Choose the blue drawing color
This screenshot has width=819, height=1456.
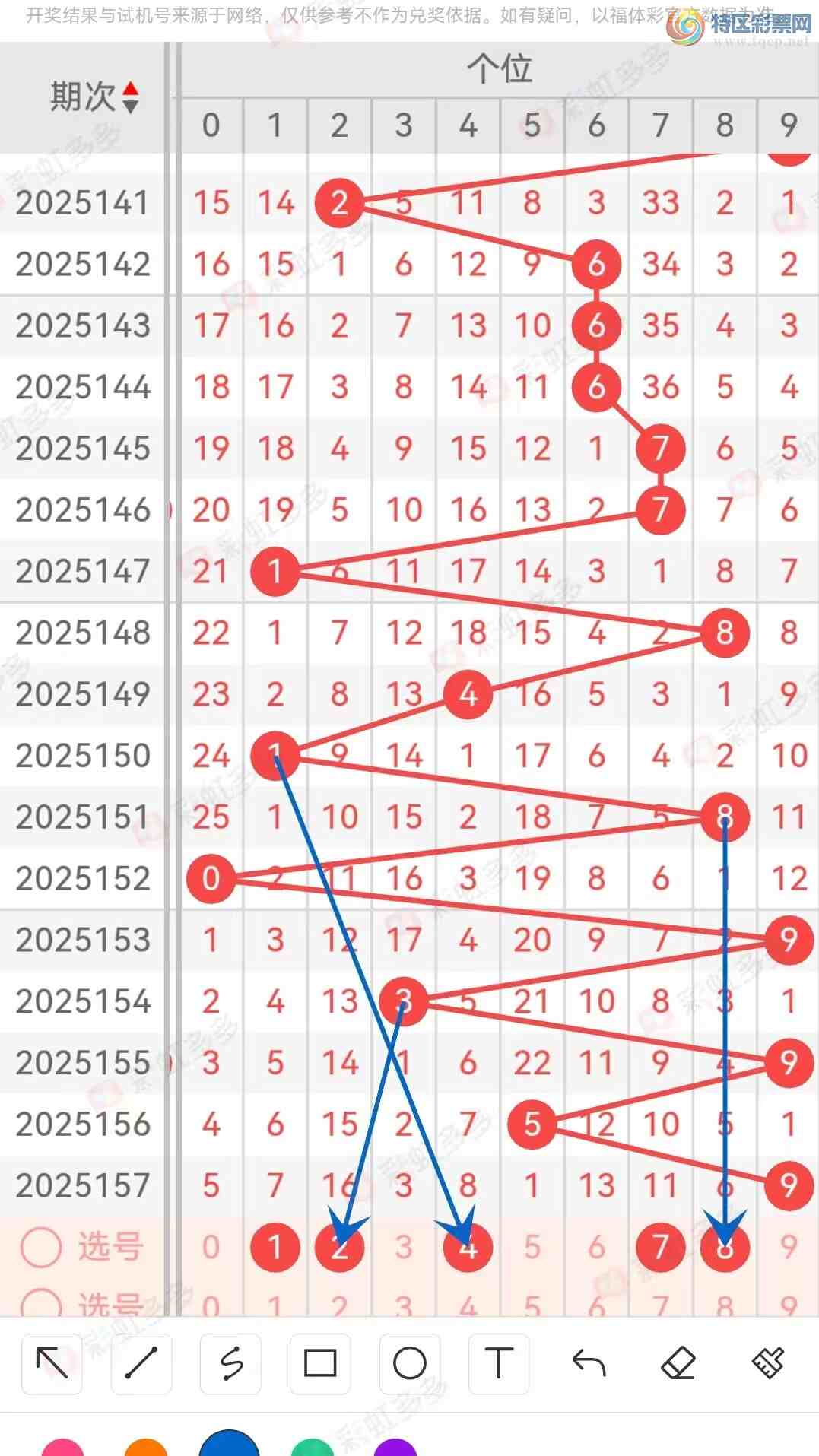230,1445
